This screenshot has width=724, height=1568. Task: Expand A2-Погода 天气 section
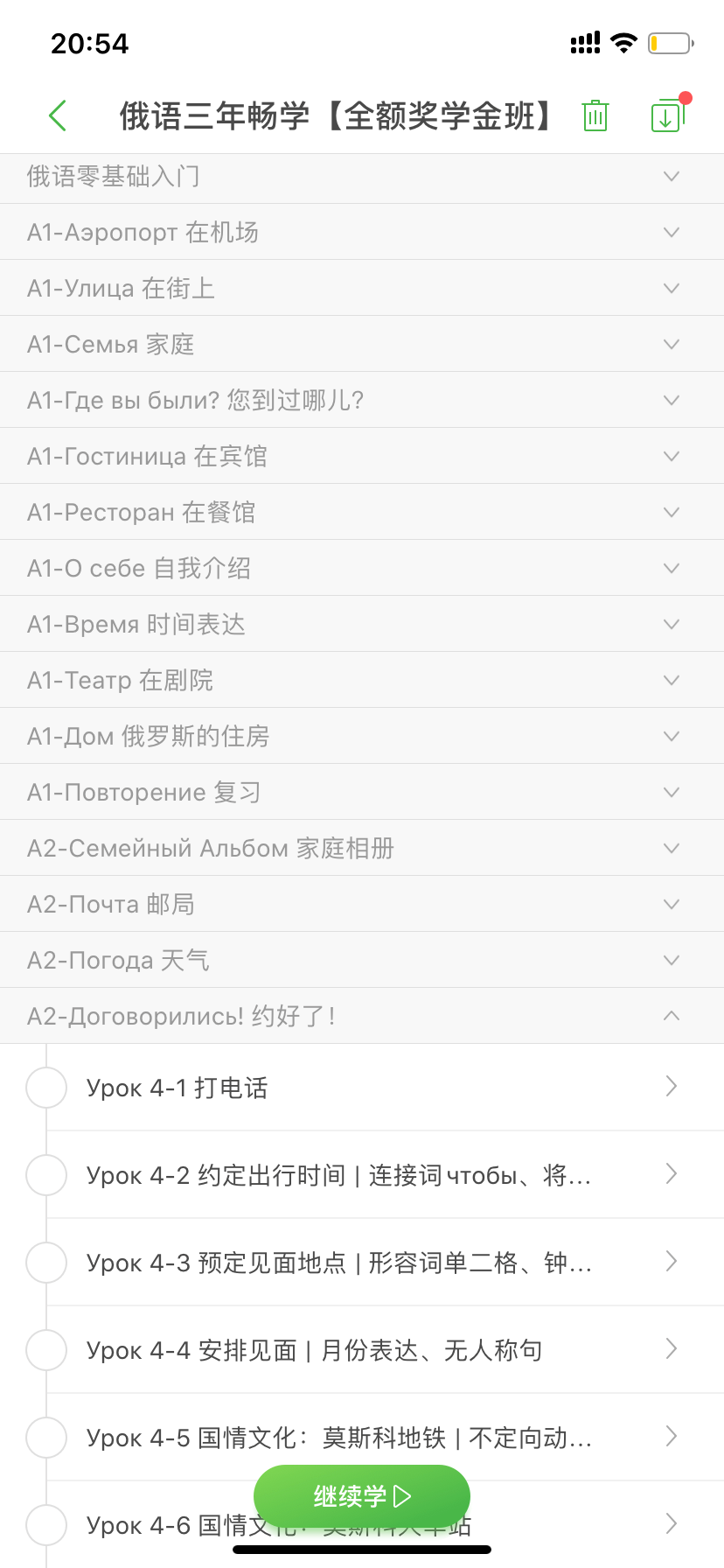pos(362,960)
